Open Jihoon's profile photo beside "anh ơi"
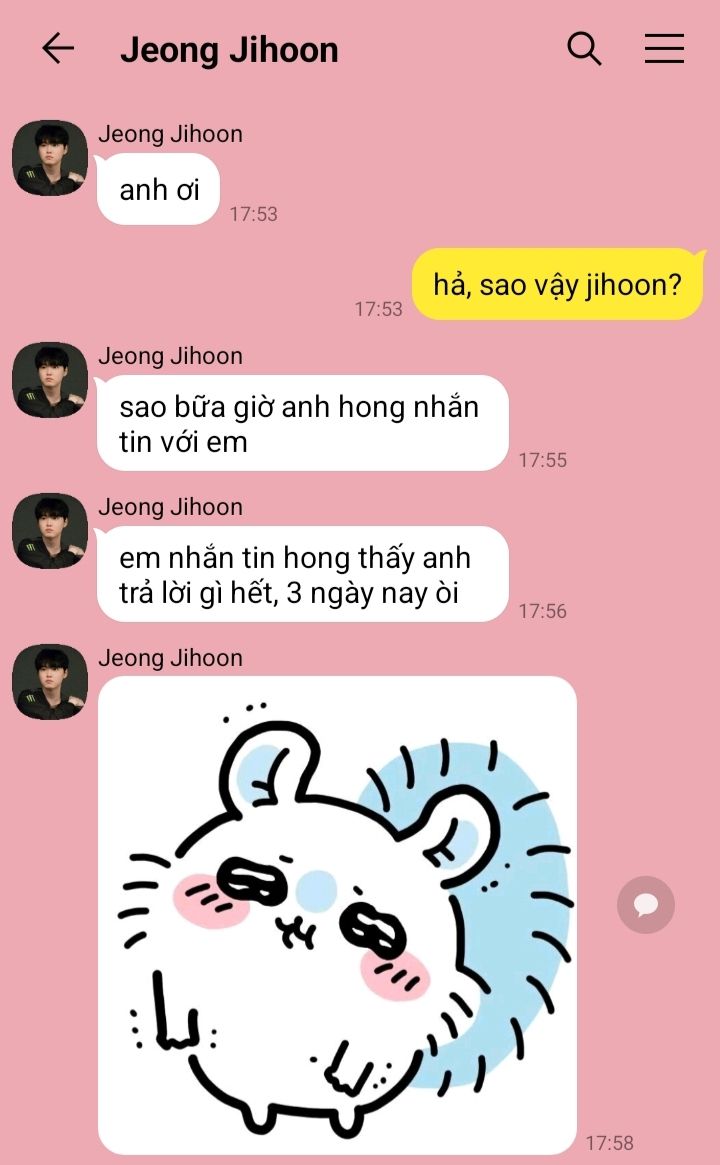 [50, 158]
